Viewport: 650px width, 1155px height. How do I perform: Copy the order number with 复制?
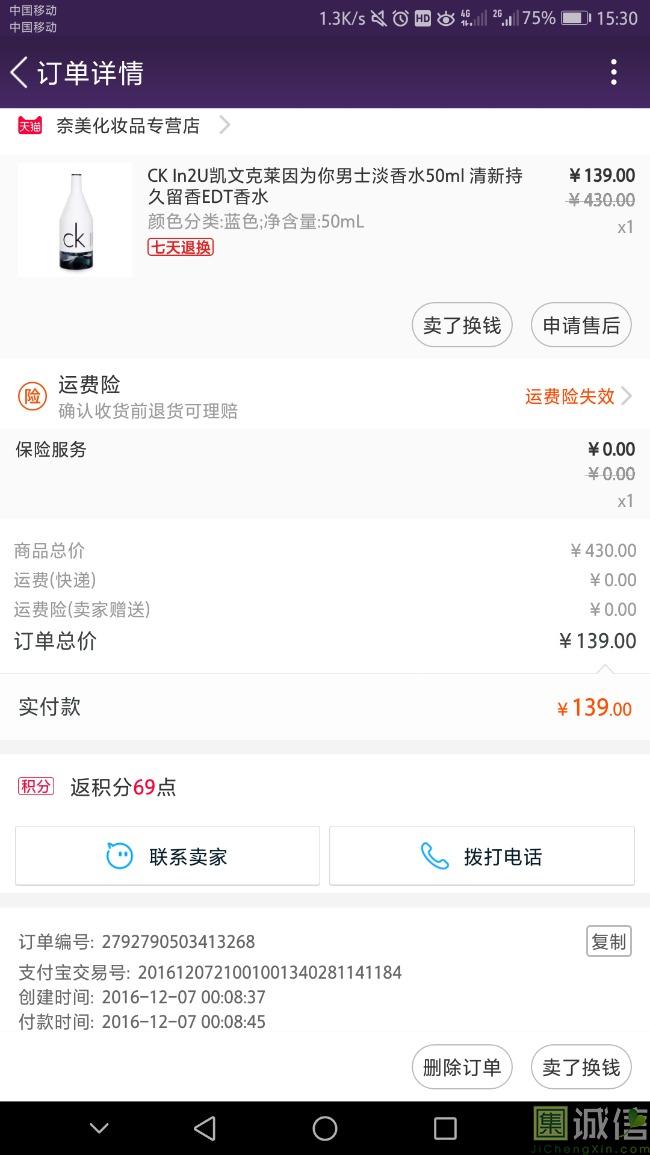point(608,941)
